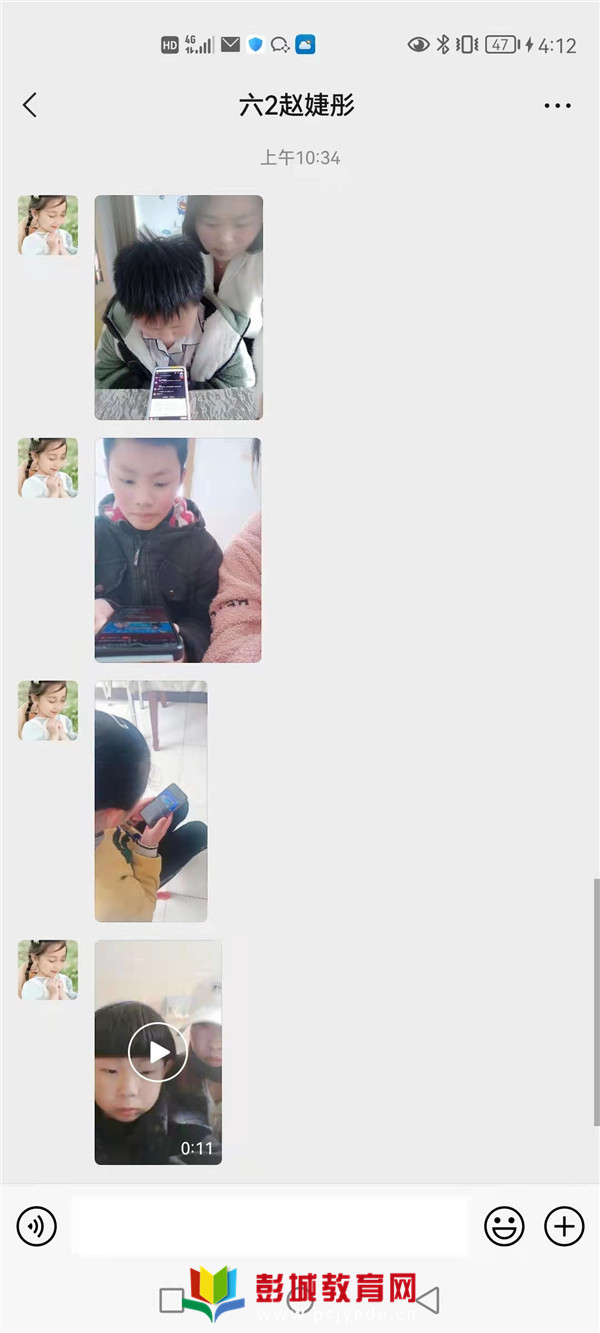Switch to voice message input
The width and height of the screenshot is (600, 1333).
coord(37,1226)
